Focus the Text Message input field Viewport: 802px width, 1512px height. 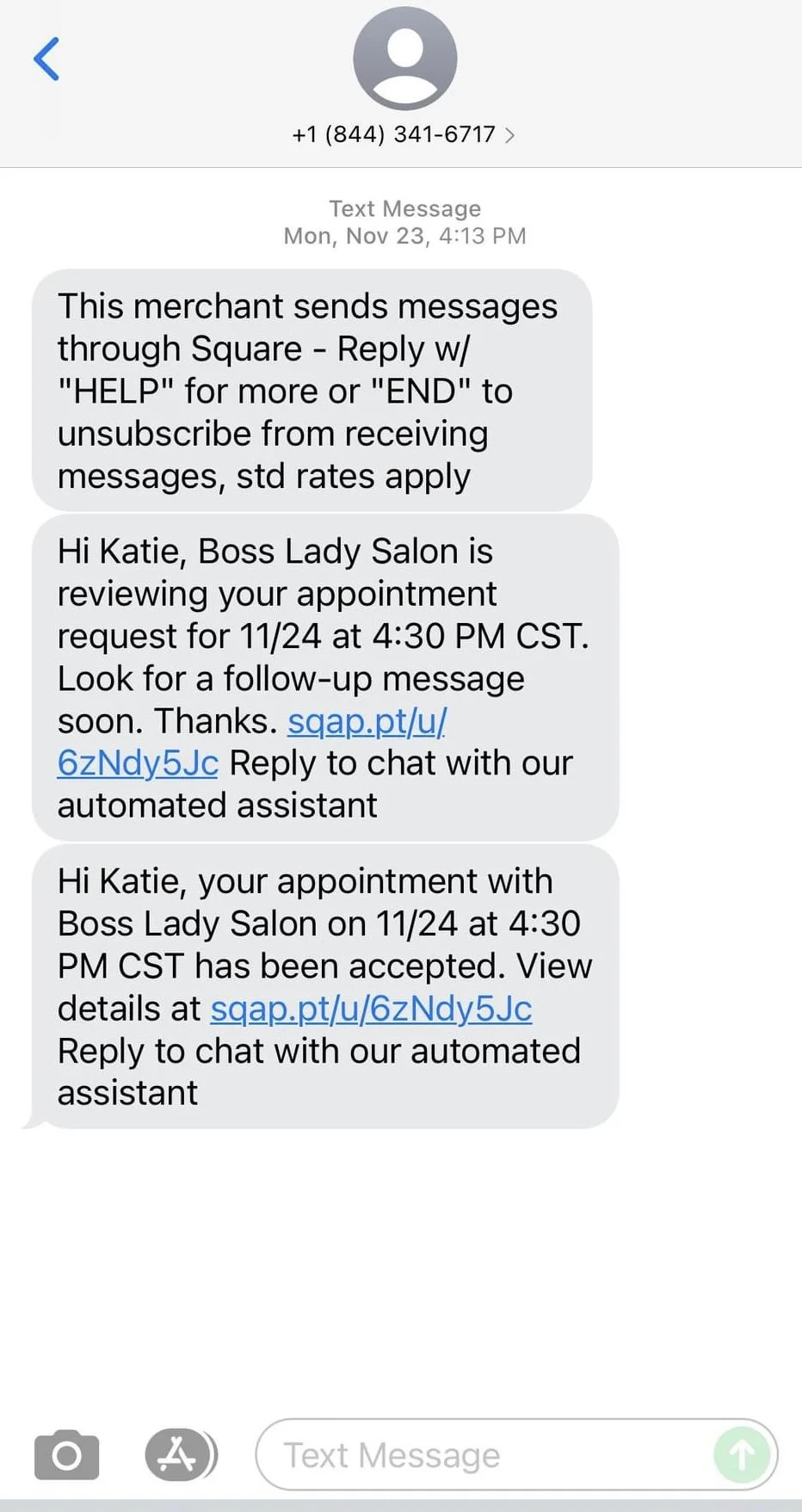click(x=482, y=1455)
